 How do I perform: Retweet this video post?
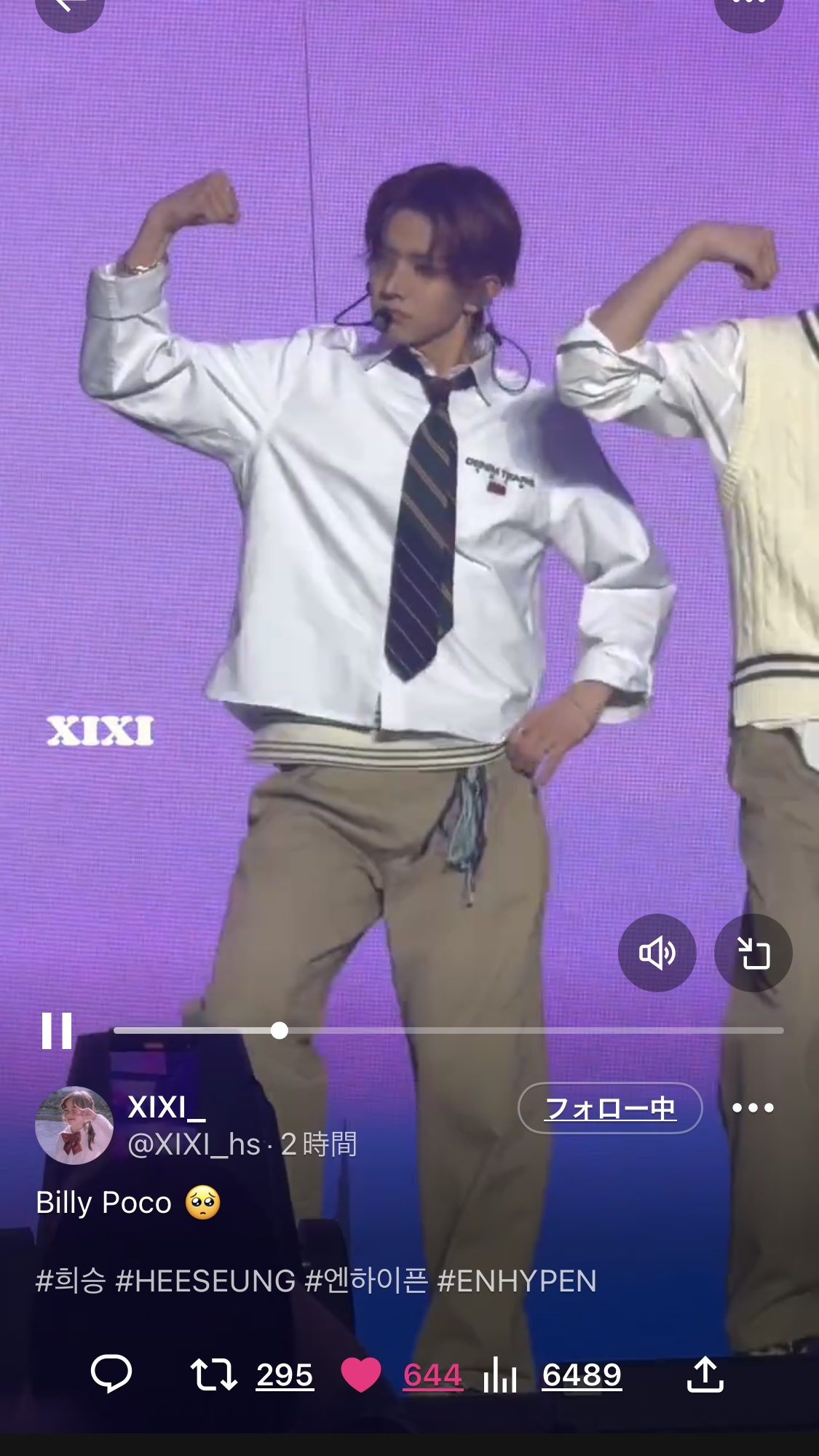click(x=214, y=1374)
